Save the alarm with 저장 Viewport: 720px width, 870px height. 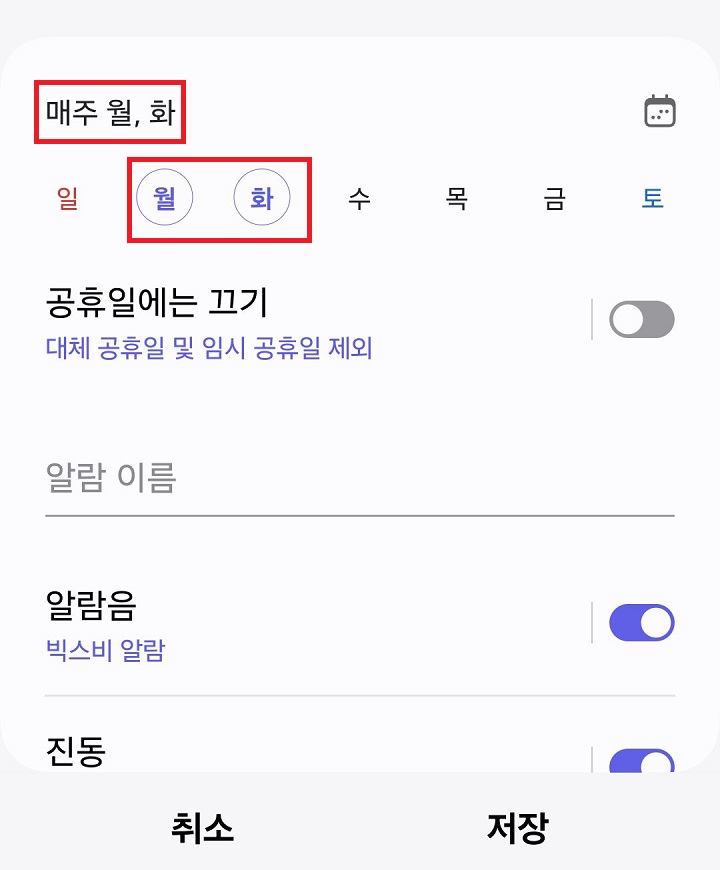coord(515,828)
